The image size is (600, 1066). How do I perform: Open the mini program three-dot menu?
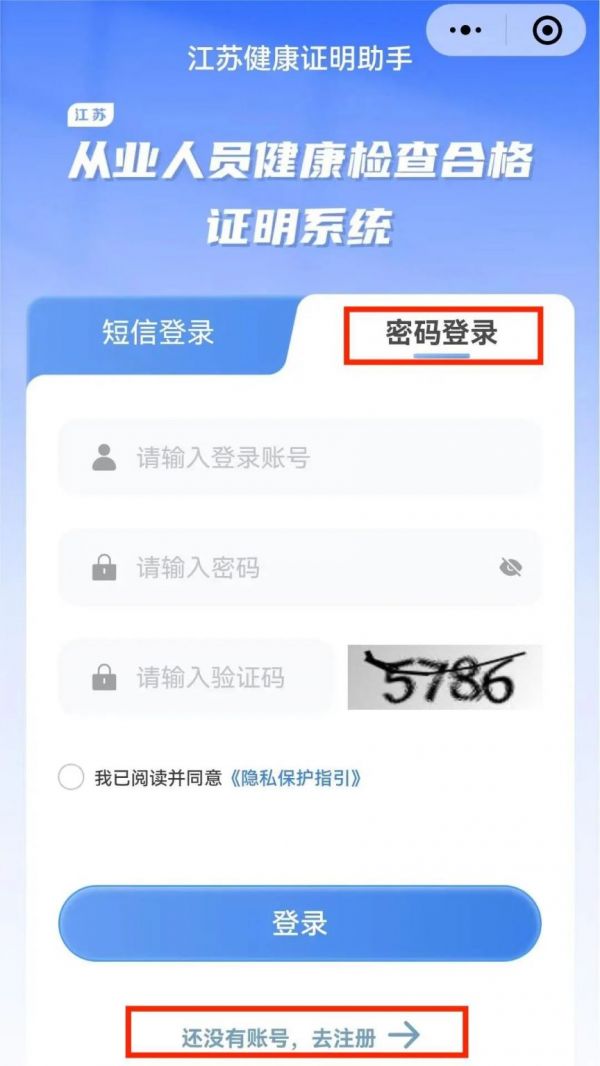(466, 30)
